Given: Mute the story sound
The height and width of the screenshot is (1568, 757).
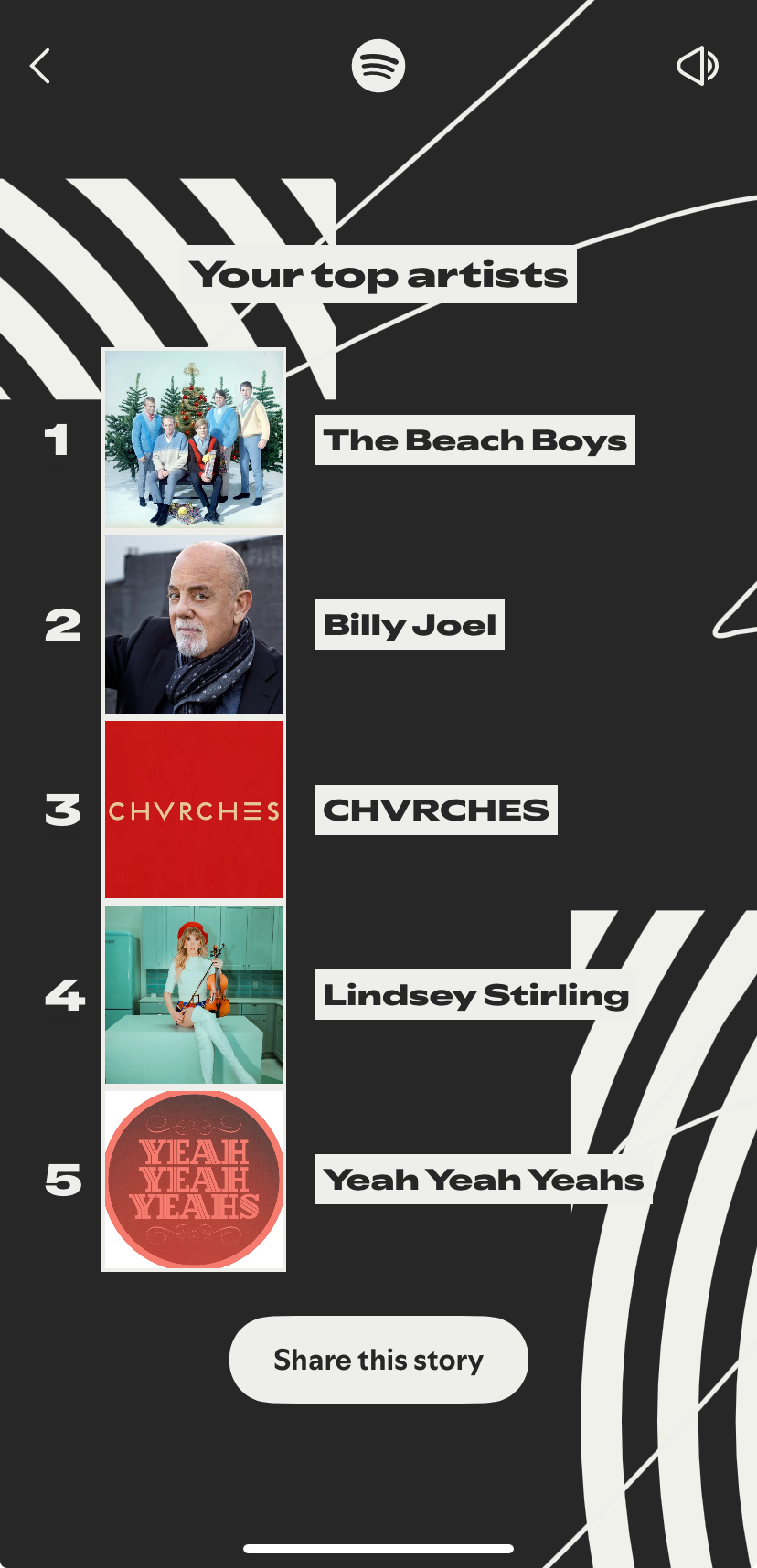Looking at the screenshot, I should [698, 66].
